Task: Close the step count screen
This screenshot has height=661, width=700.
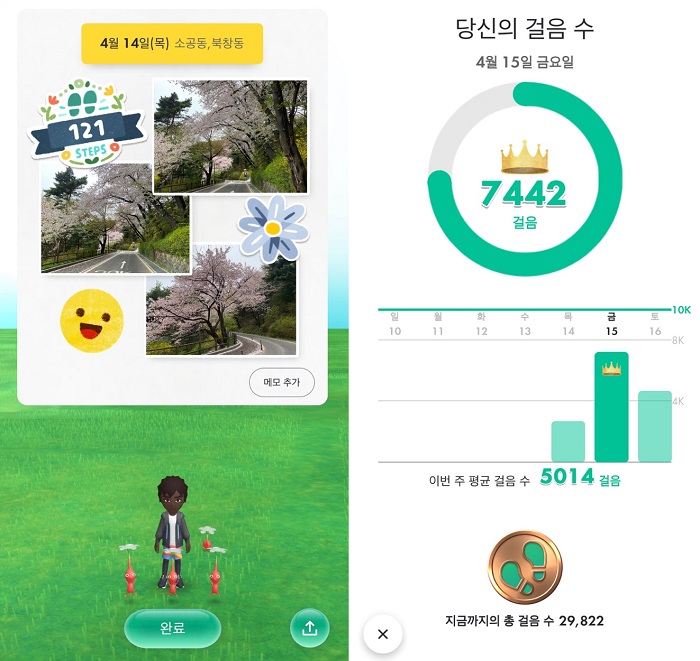Action: click(382, 634)
